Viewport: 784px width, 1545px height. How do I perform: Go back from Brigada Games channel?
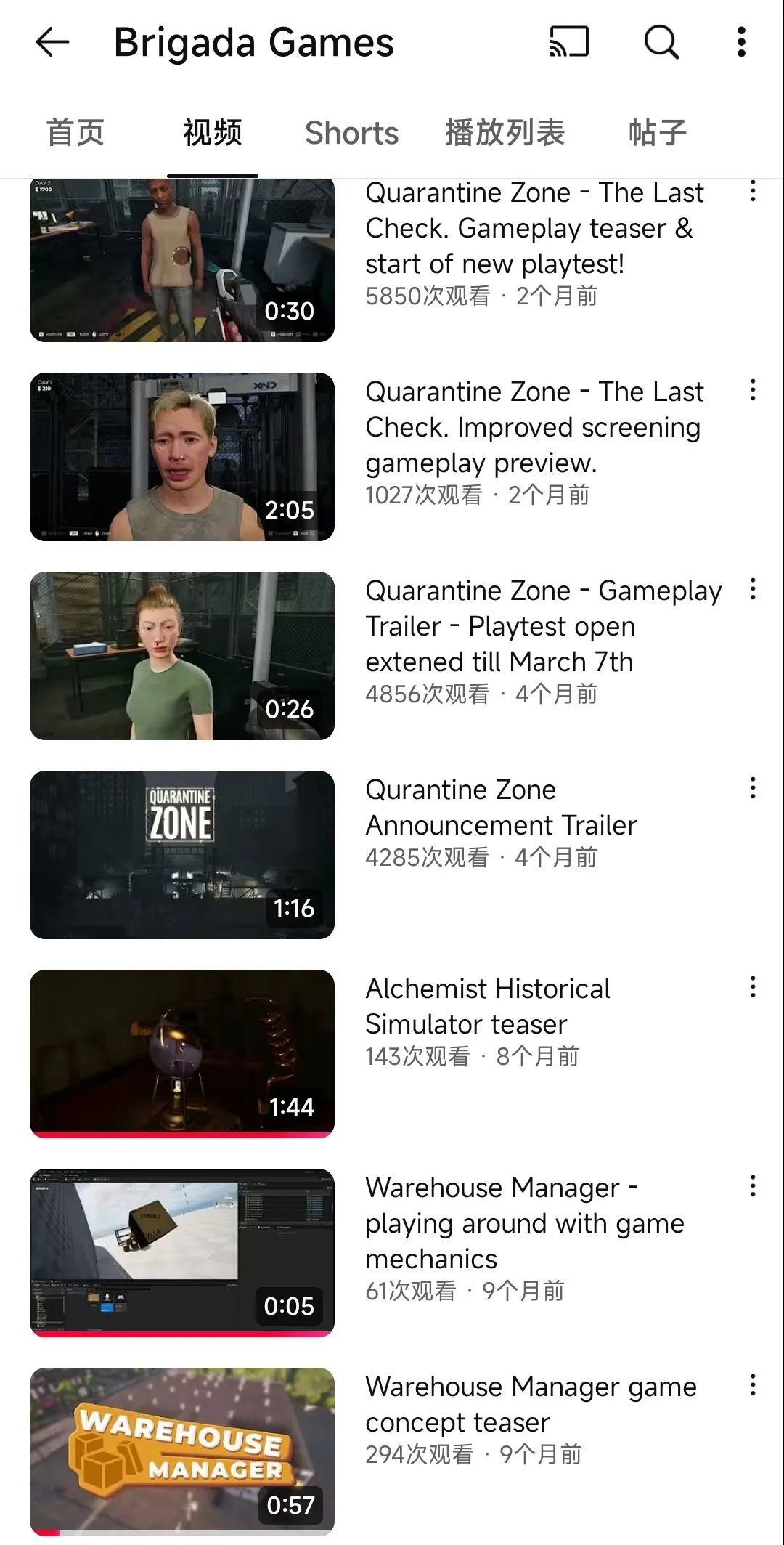pos(52,42)
